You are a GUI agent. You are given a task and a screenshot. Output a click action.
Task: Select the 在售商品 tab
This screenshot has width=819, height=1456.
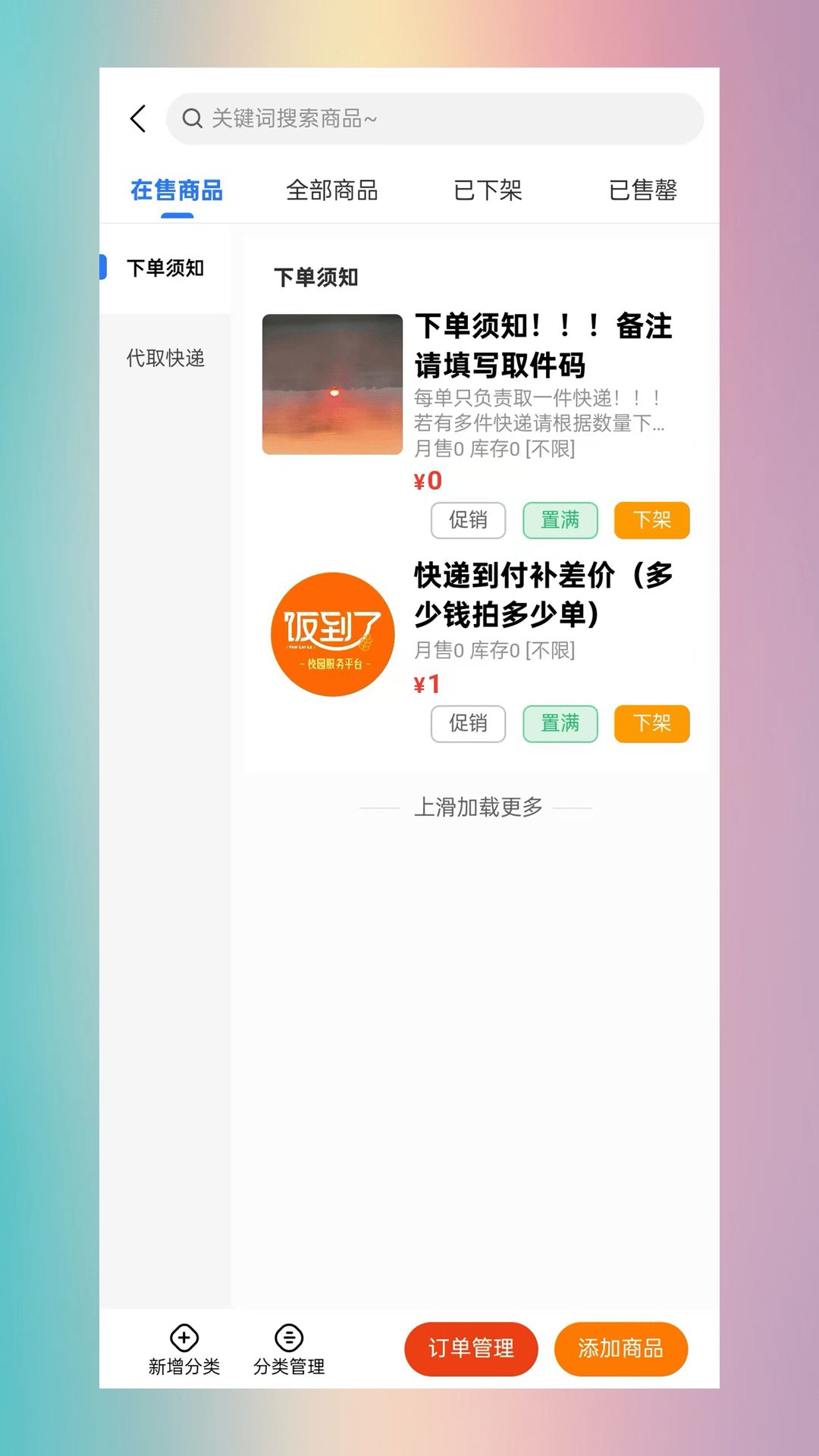coord(177,190)
